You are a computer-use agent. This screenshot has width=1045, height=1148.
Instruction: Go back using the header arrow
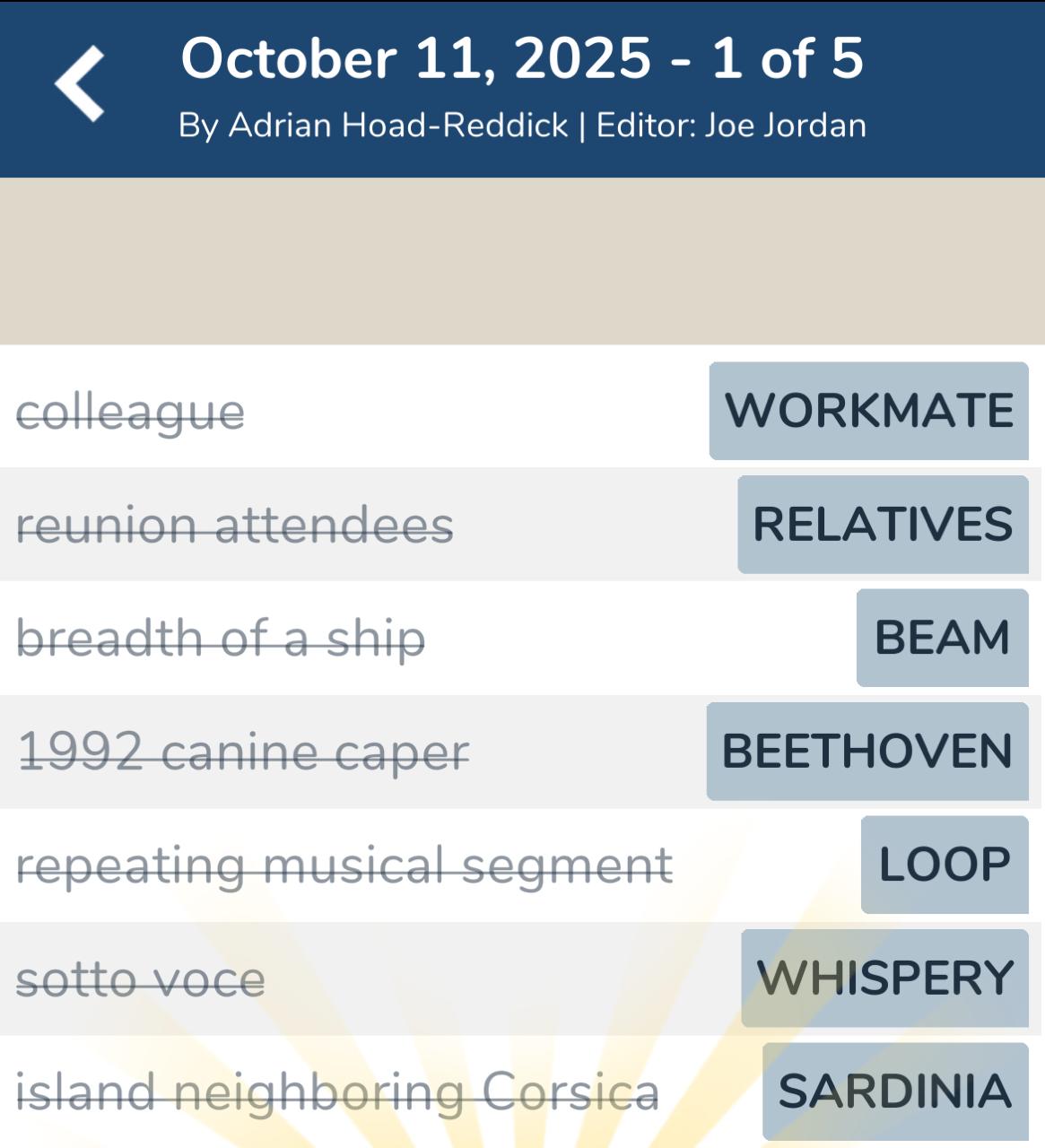pyautogui.click(x=80, y=84)
